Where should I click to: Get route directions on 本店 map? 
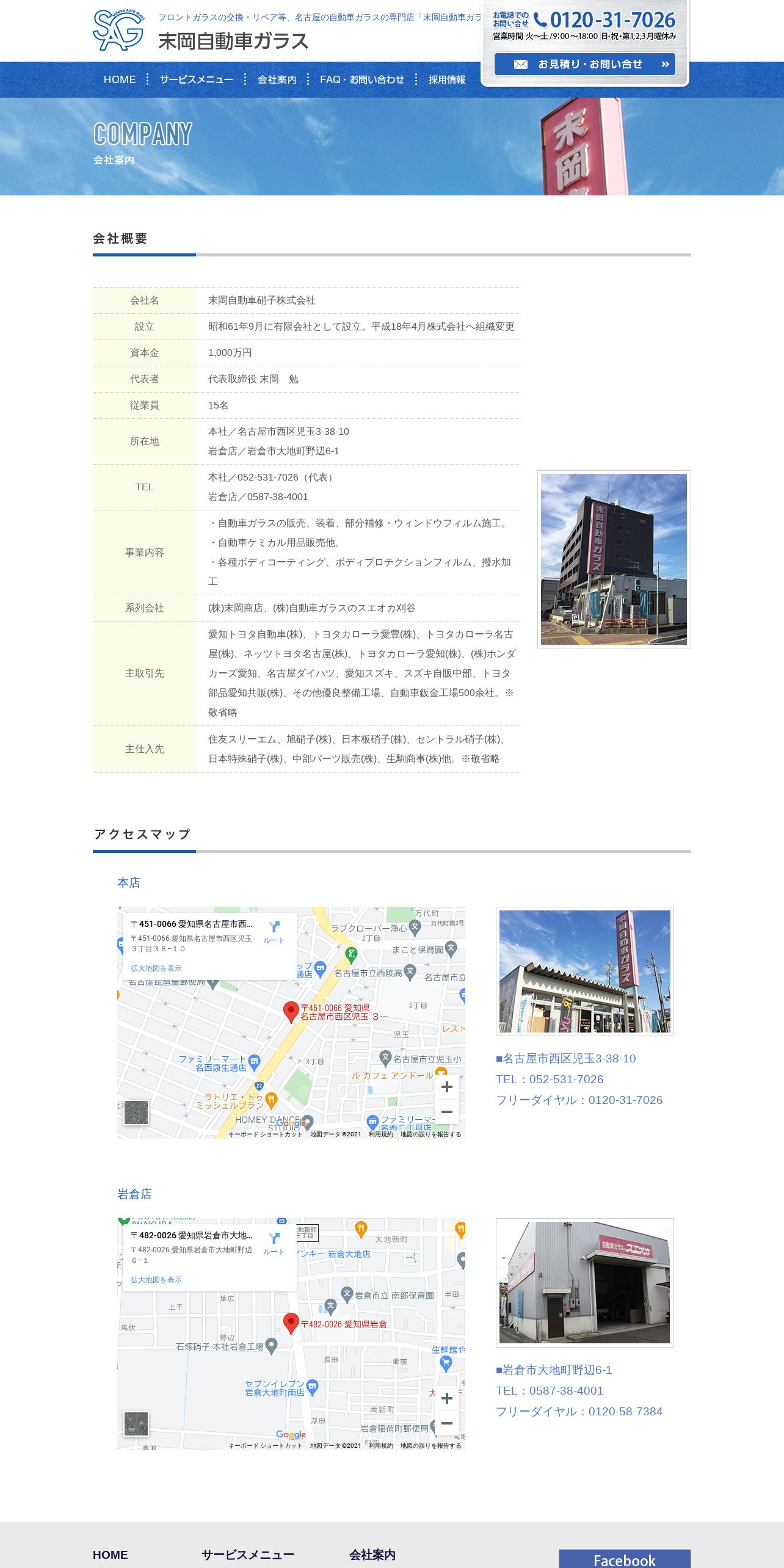coord(274,931)
